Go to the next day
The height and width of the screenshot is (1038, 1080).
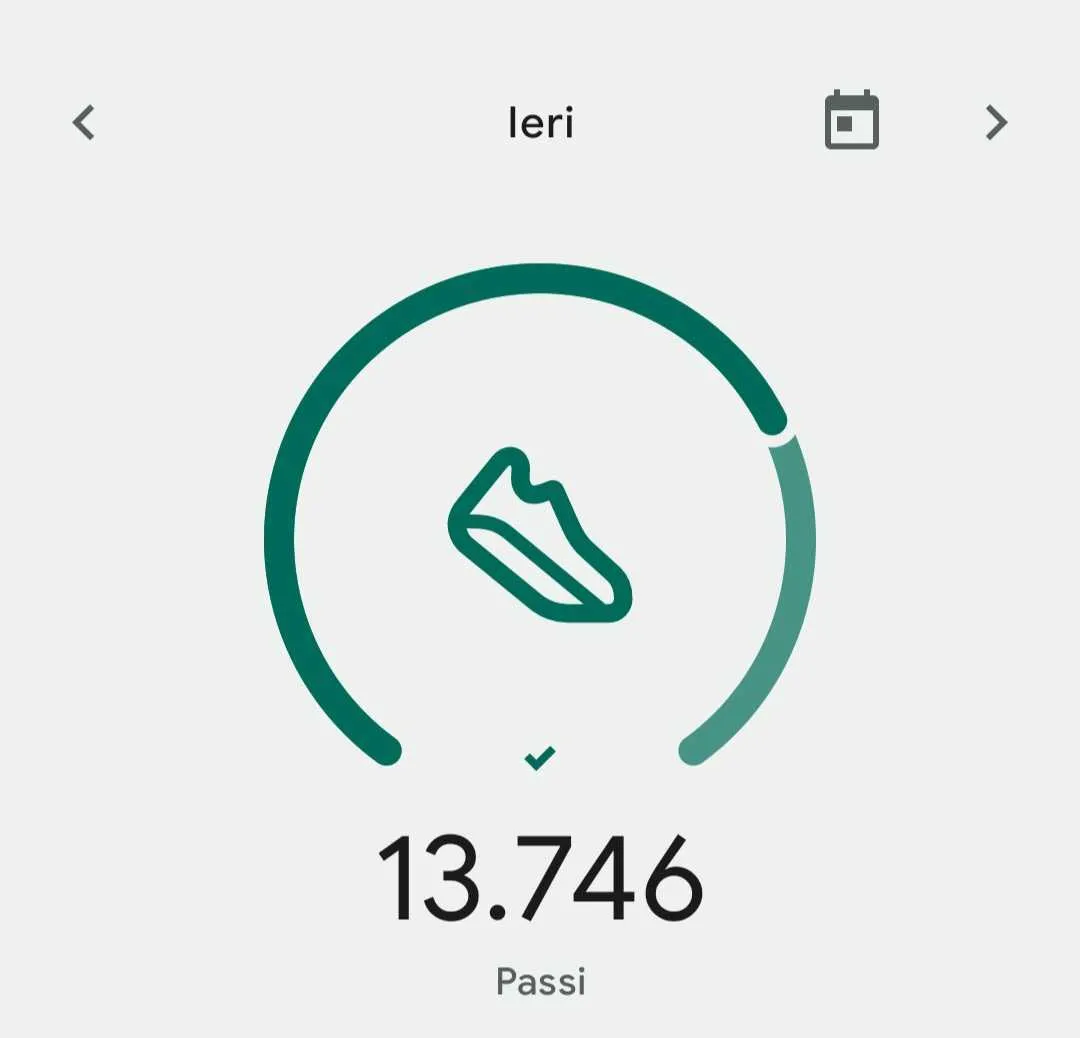click(996, 122)
